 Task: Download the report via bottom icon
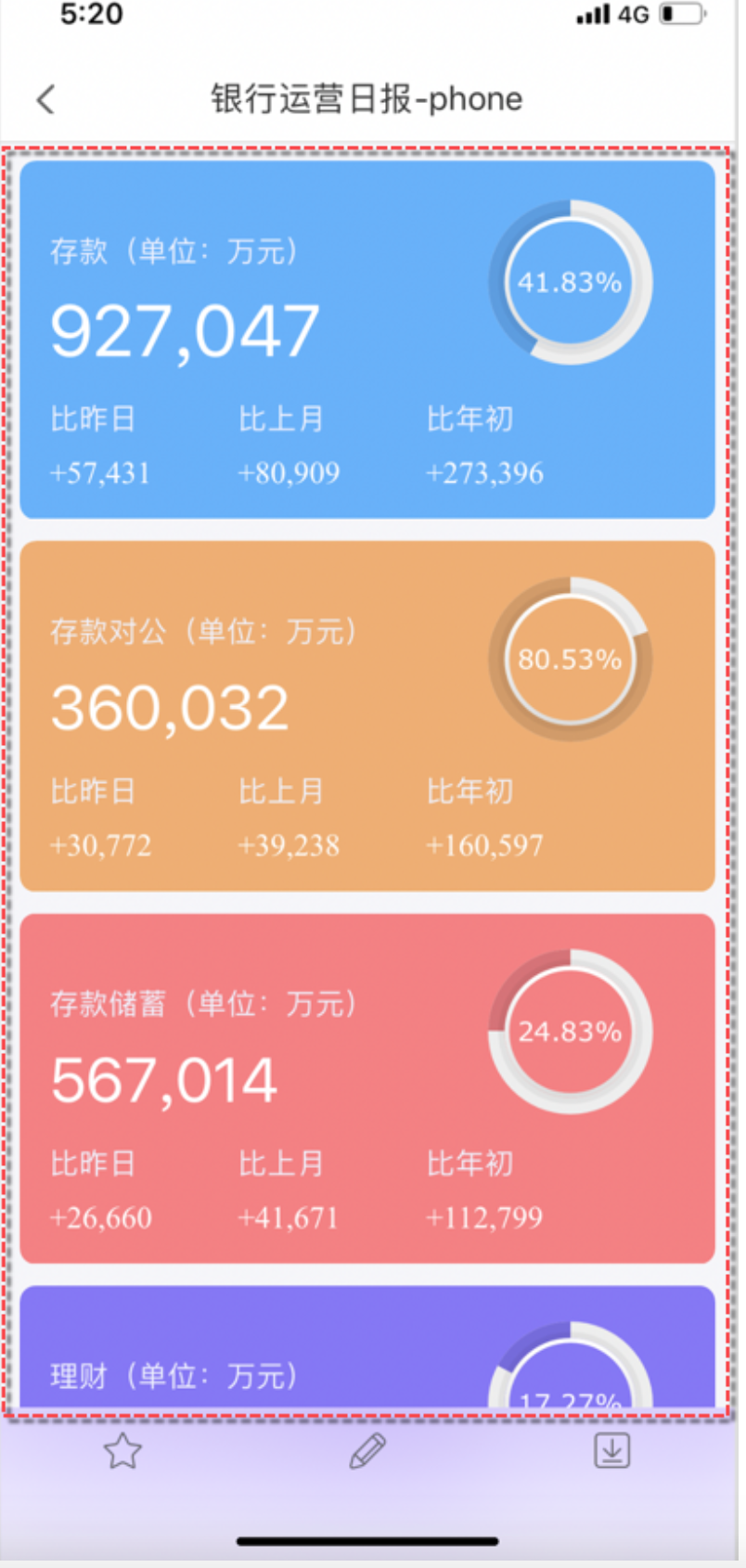611,1450
